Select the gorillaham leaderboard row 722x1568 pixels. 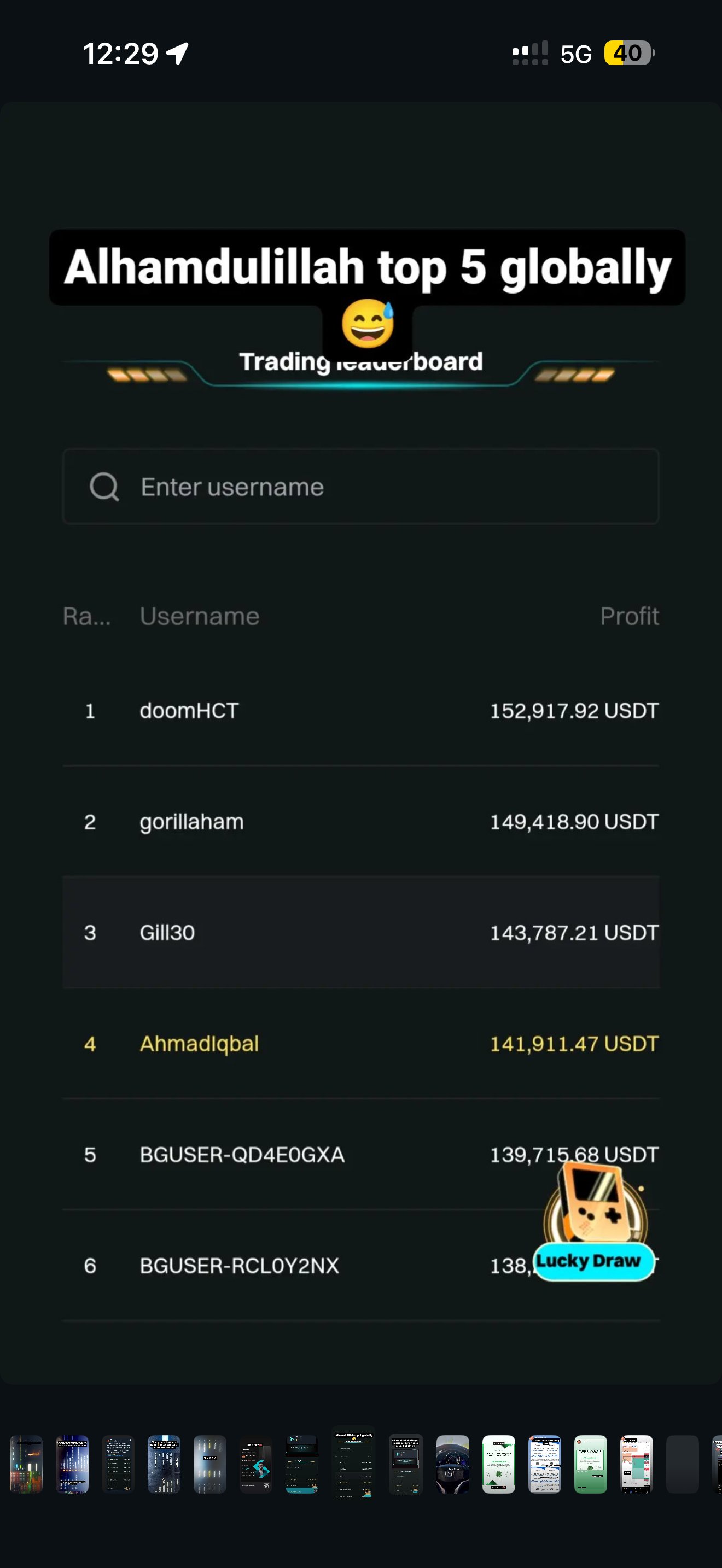coord(360,821)
